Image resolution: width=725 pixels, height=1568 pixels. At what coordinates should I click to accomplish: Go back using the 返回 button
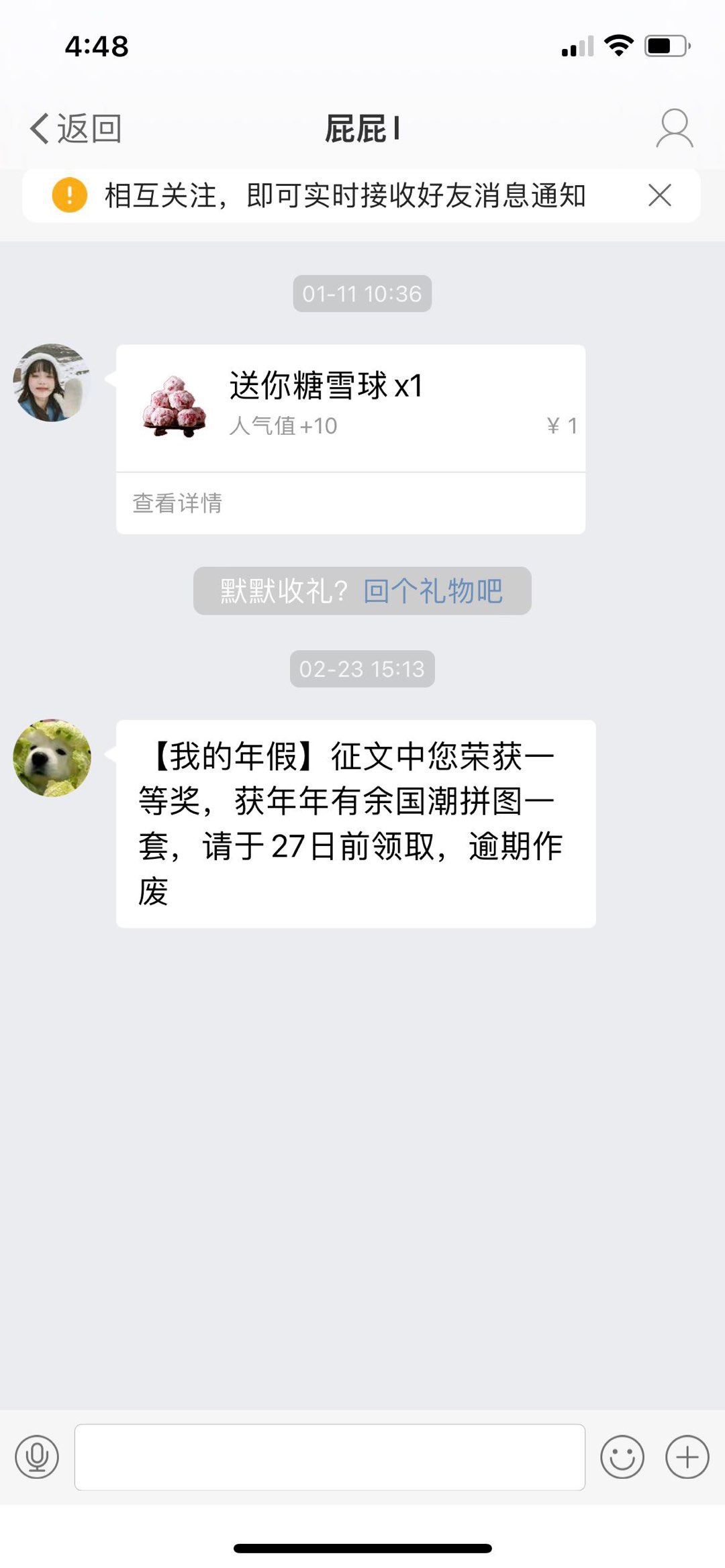[x=75, y=128]
